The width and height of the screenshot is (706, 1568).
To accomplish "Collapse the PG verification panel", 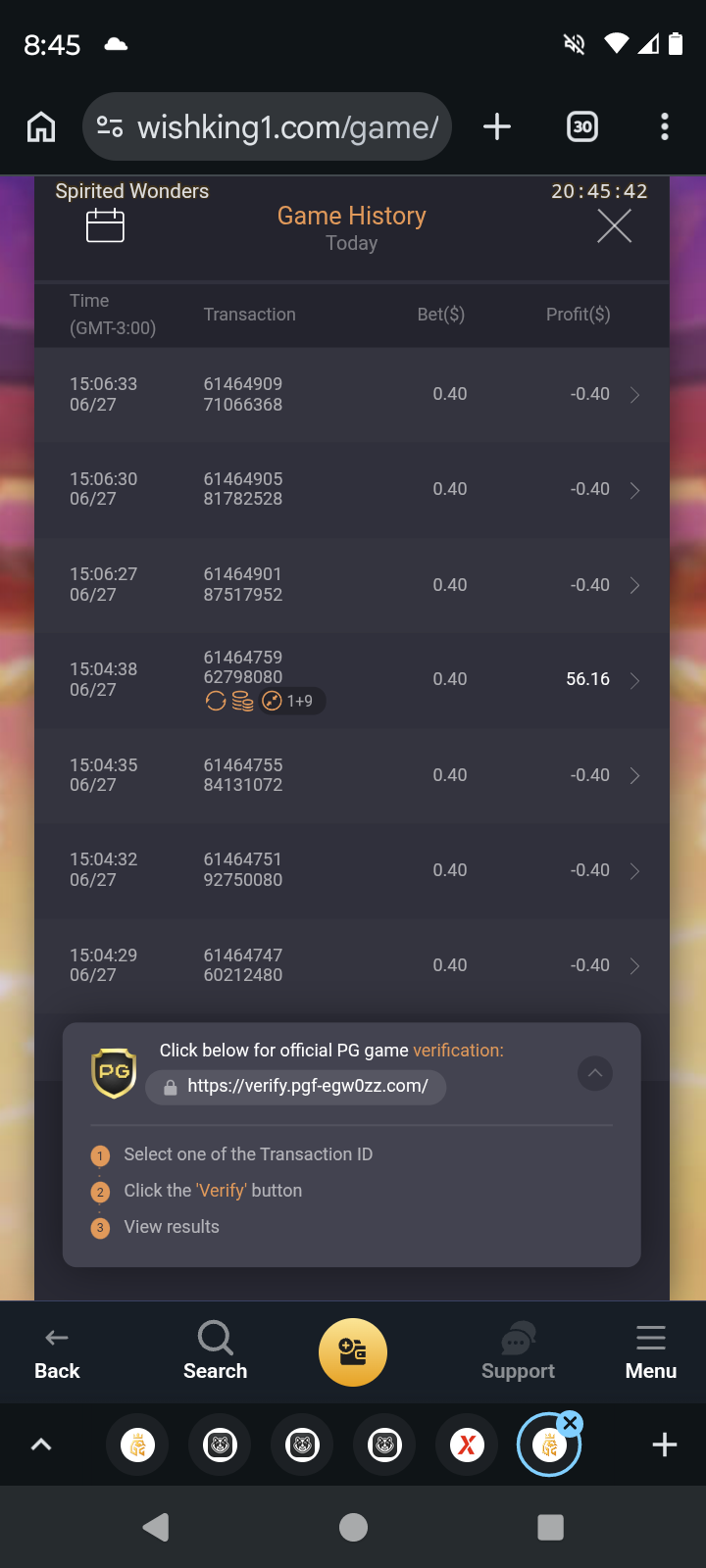I will [595, 1073].
